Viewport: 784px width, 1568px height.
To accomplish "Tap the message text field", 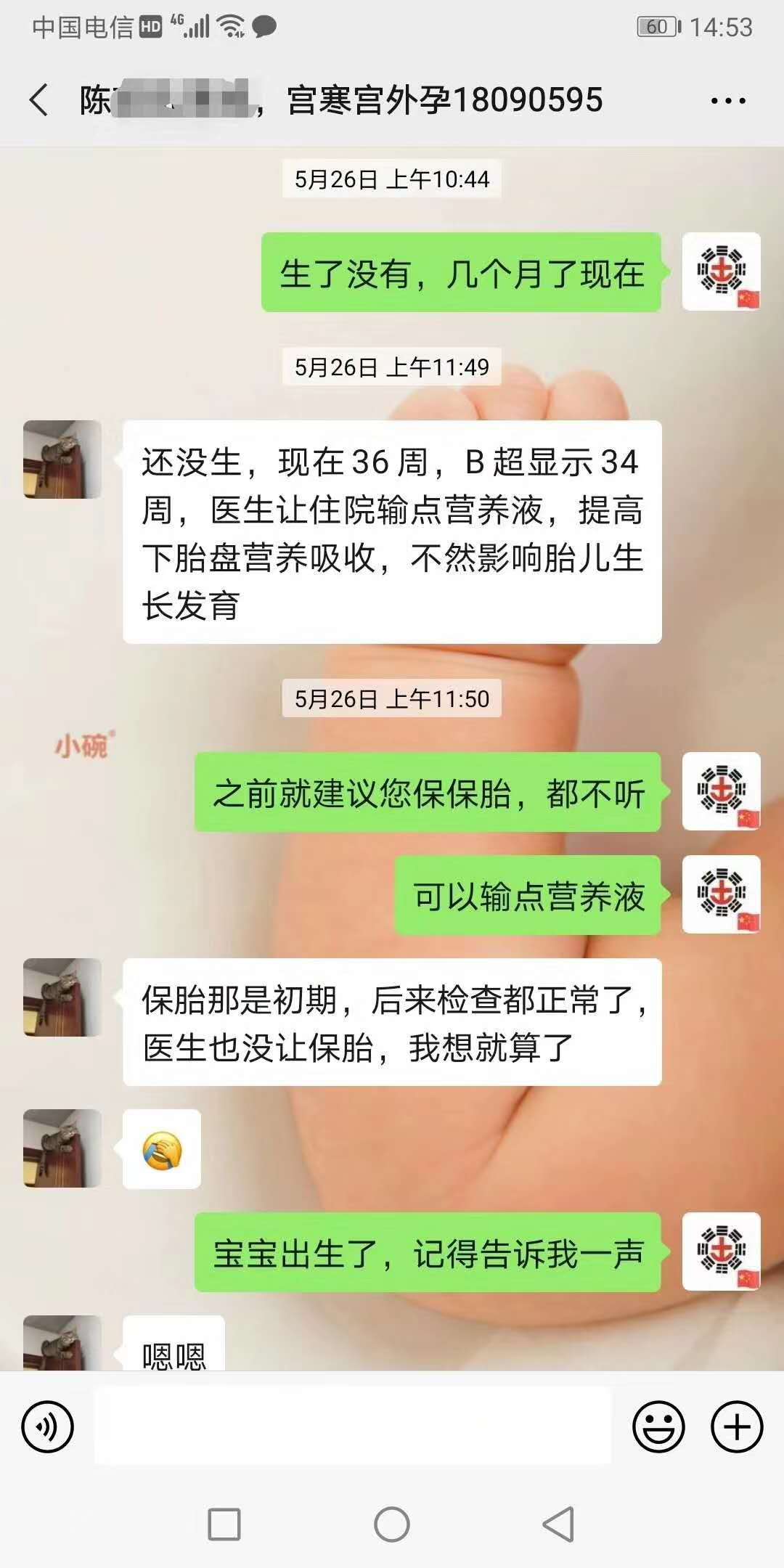I will (353, 1426).
